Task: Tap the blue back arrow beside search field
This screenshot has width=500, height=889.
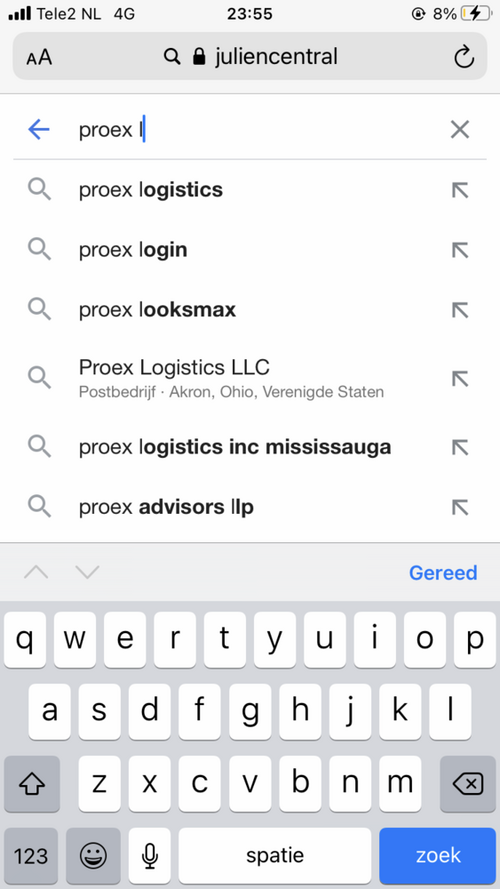Action: tap(39, 130)
